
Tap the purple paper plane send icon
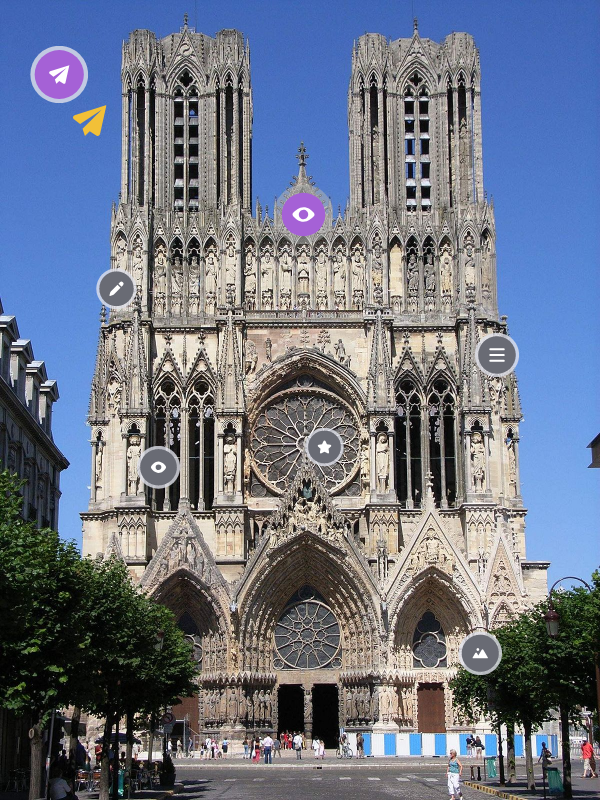[x=59, y=75]
